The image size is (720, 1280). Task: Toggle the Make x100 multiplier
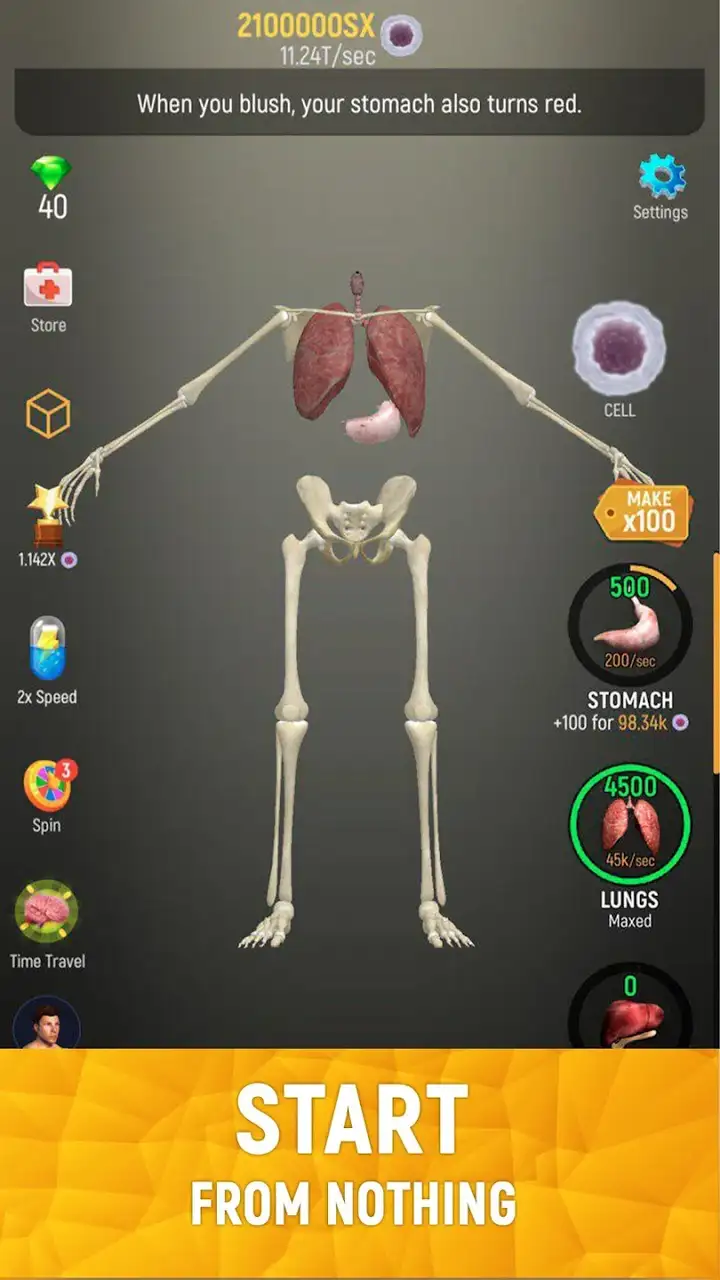click(x=642, y=511)
